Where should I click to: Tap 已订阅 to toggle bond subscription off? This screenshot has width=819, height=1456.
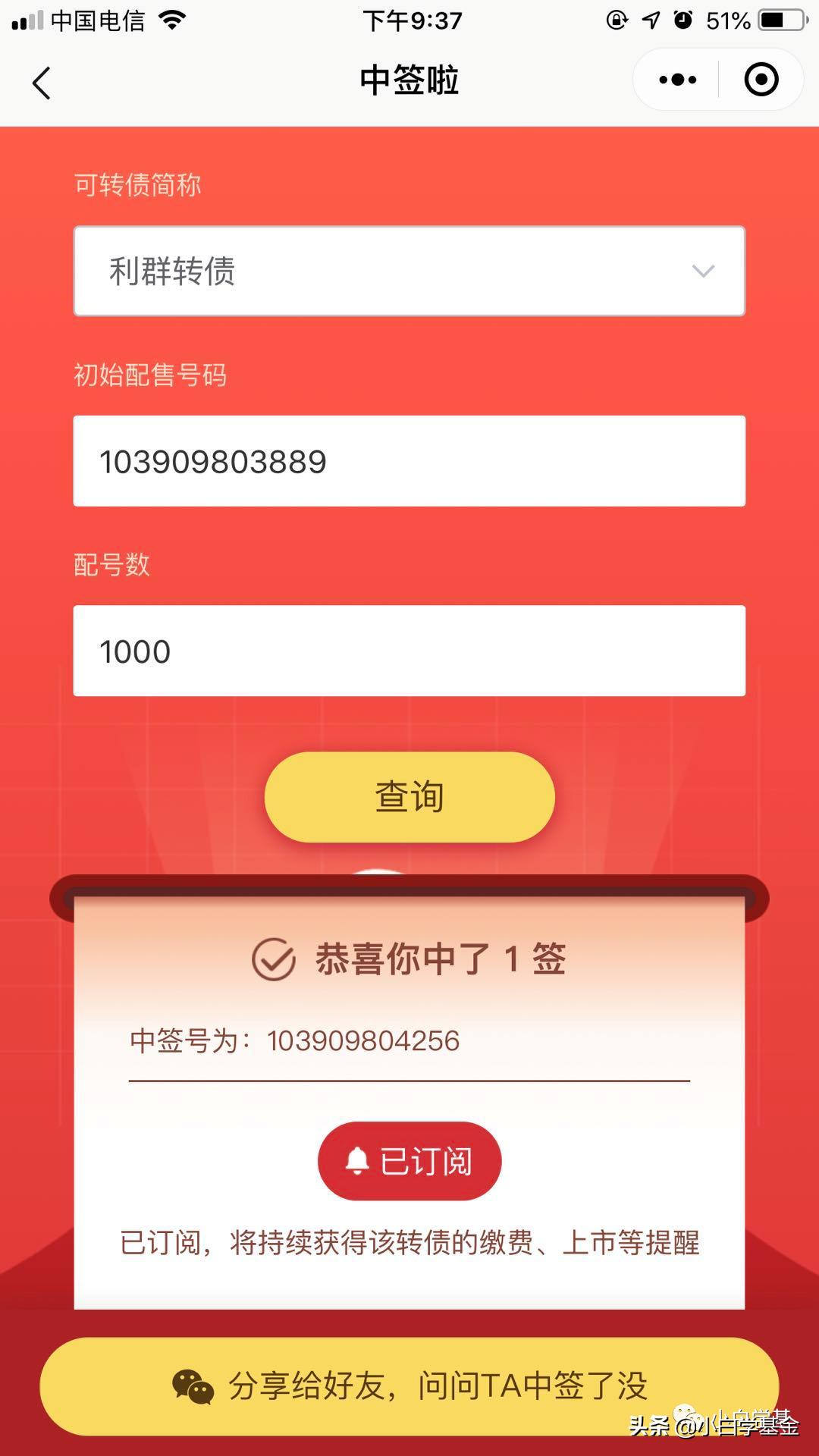coord(409,1161)
